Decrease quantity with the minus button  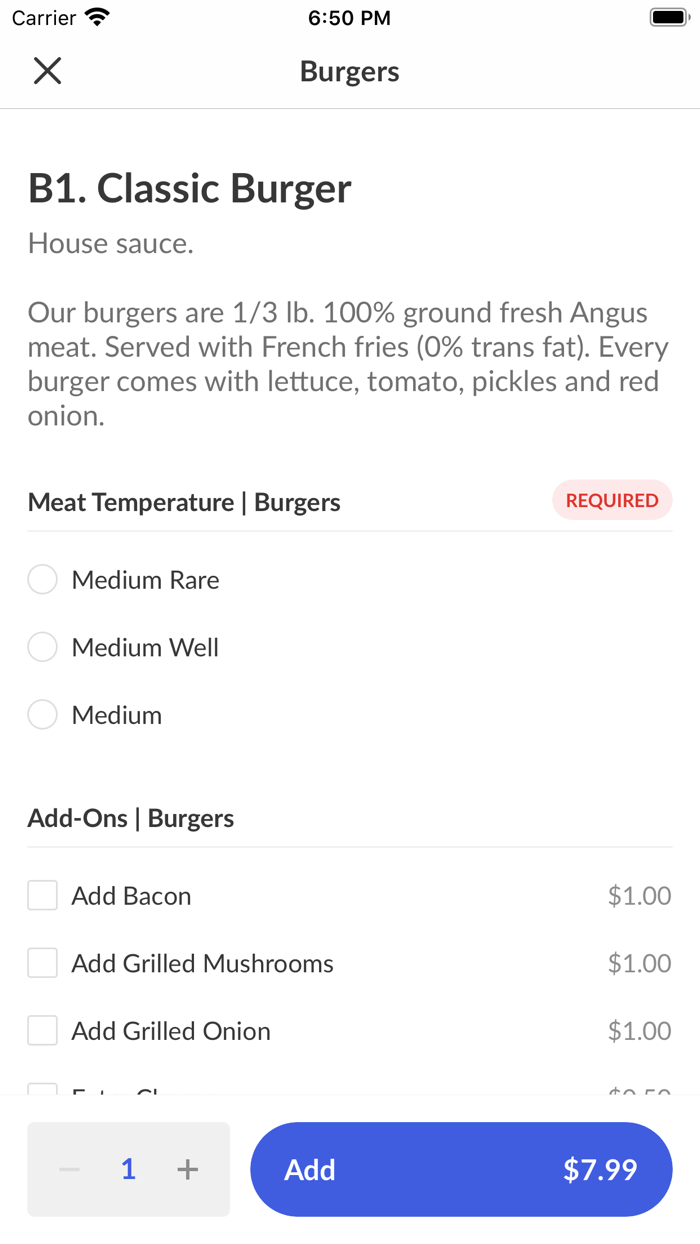coord(69,1170)
